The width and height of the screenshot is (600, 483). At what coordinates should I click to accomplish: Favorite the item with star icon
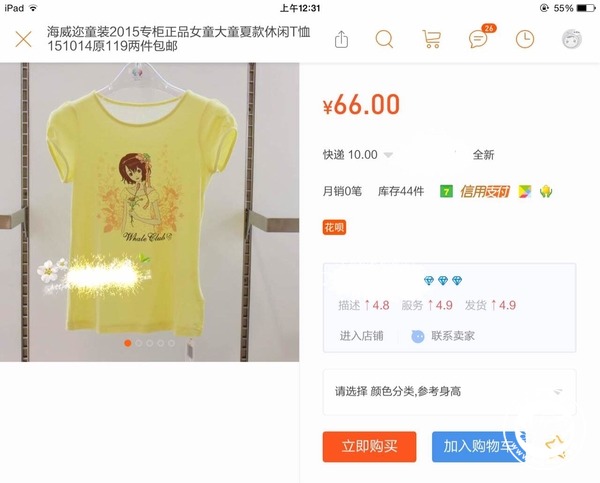coord(556,447)
